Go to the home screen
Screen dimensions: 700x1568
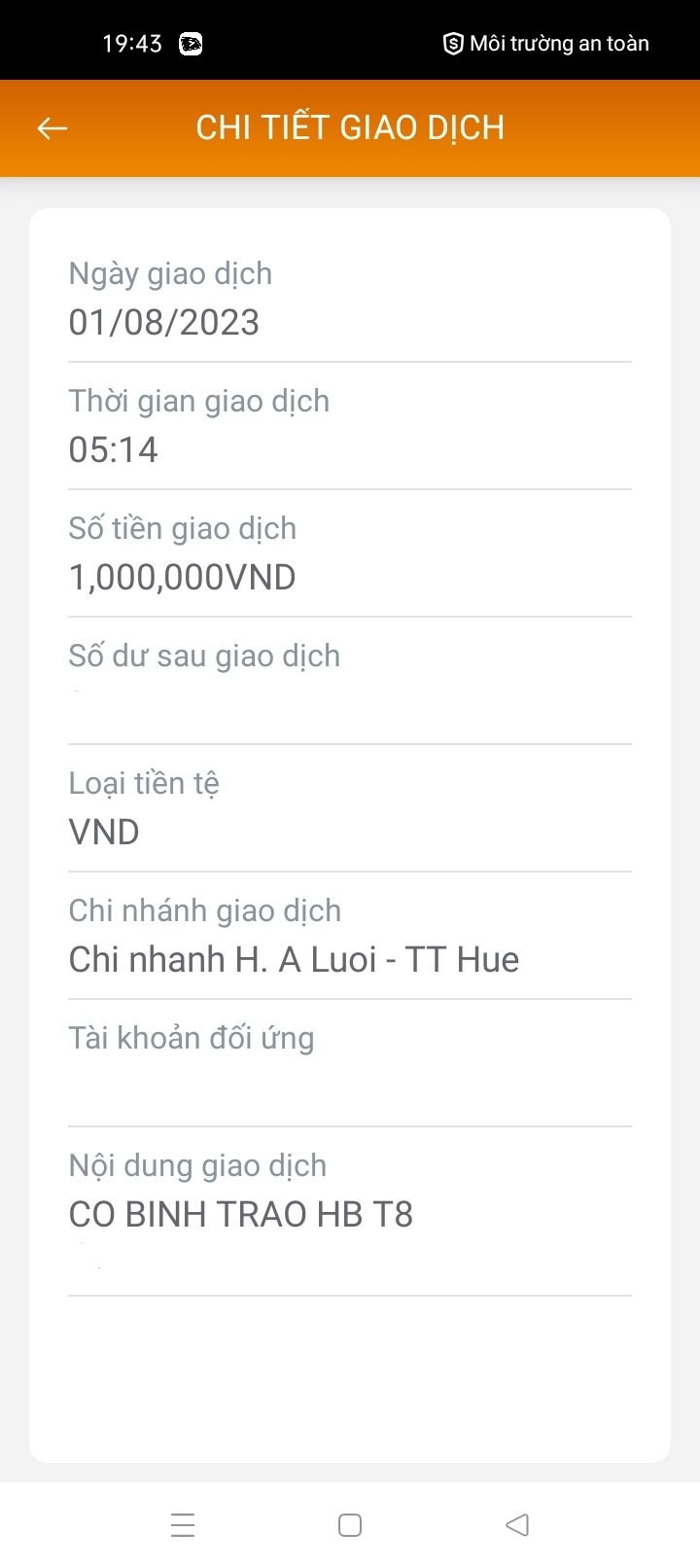(350, 1524)
